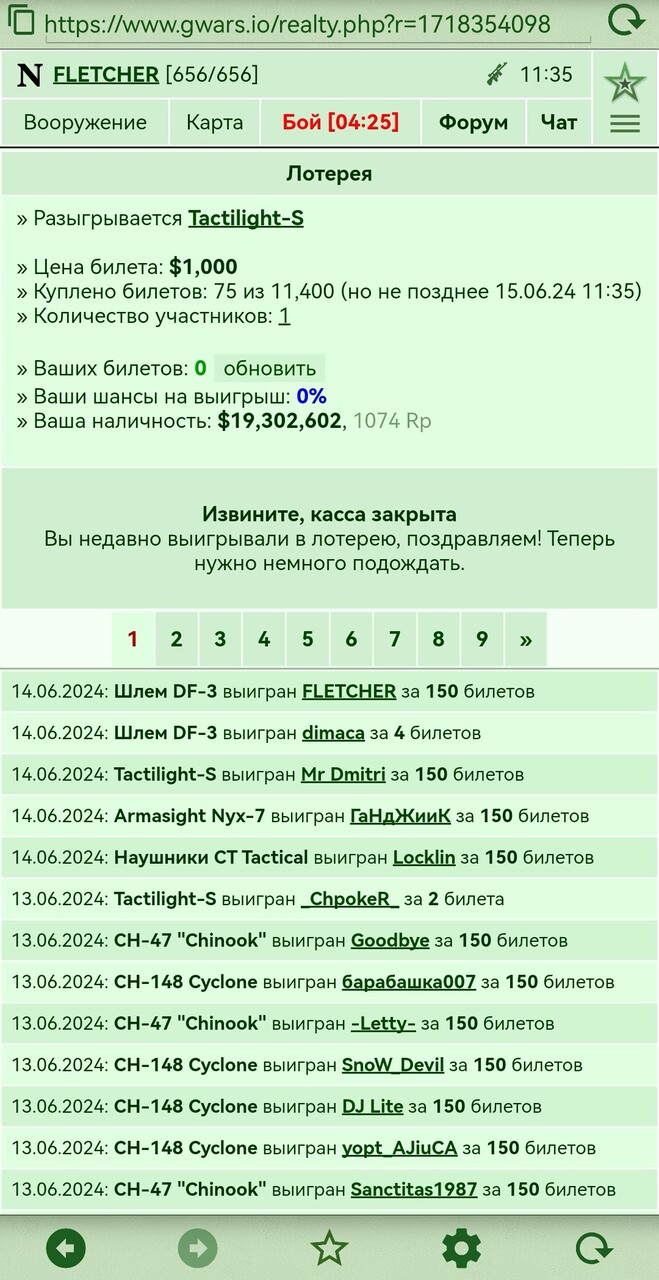Reload the page with top refresh icon
The image size is (659, 1280).
coord(626,22)
